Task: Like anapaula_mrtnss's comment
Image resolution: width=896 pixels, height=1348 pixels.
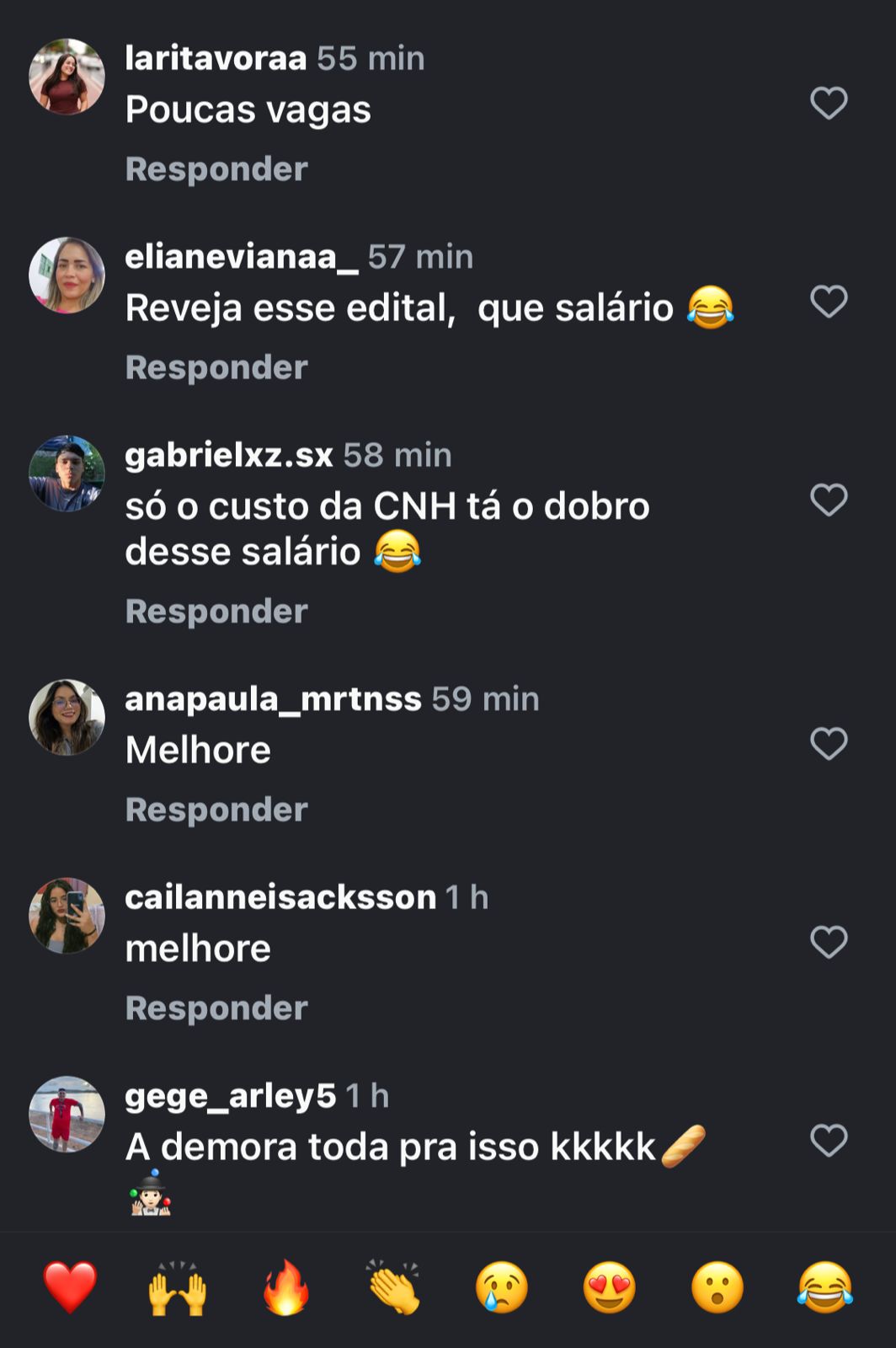Action: (829, 744)
